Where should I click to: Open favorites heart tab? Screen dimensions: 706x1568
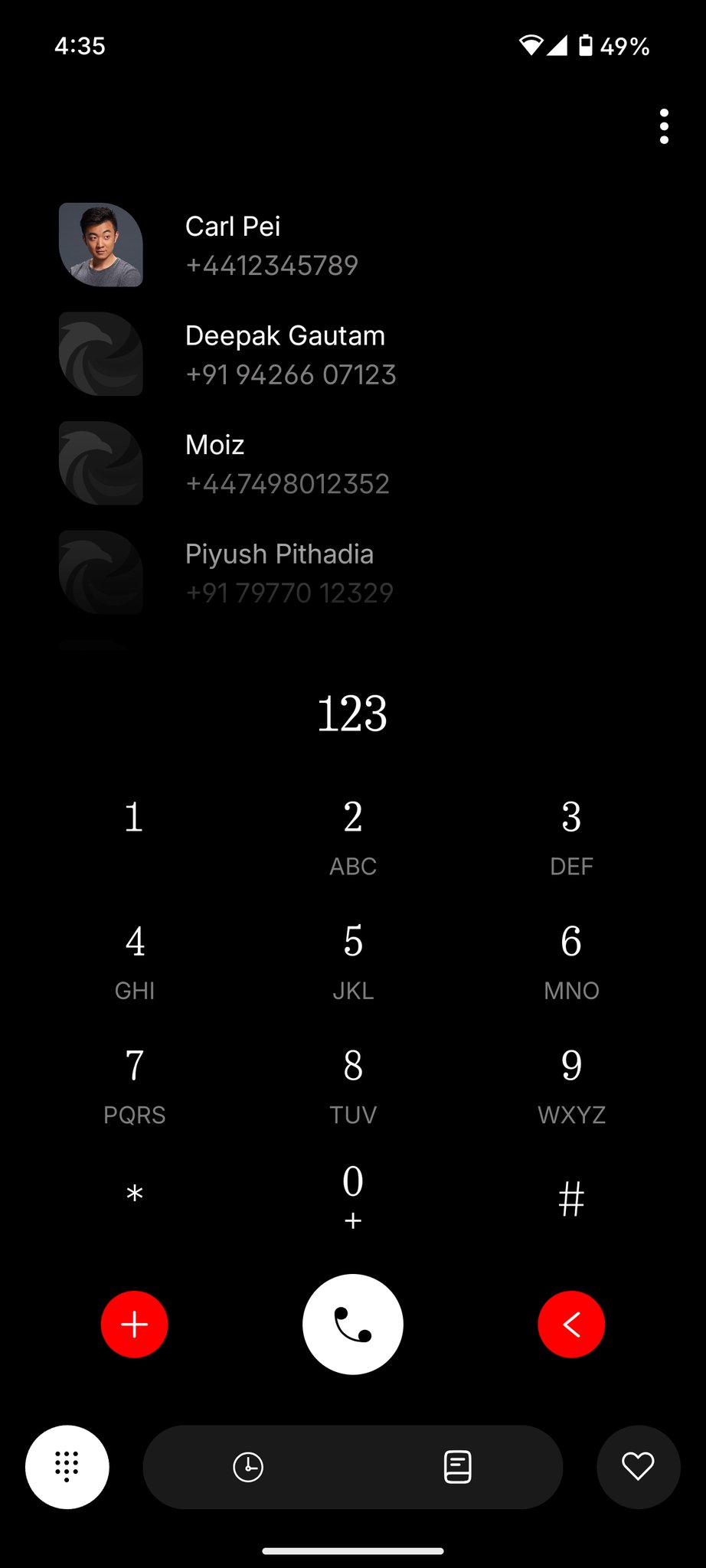pos(638,1467)
